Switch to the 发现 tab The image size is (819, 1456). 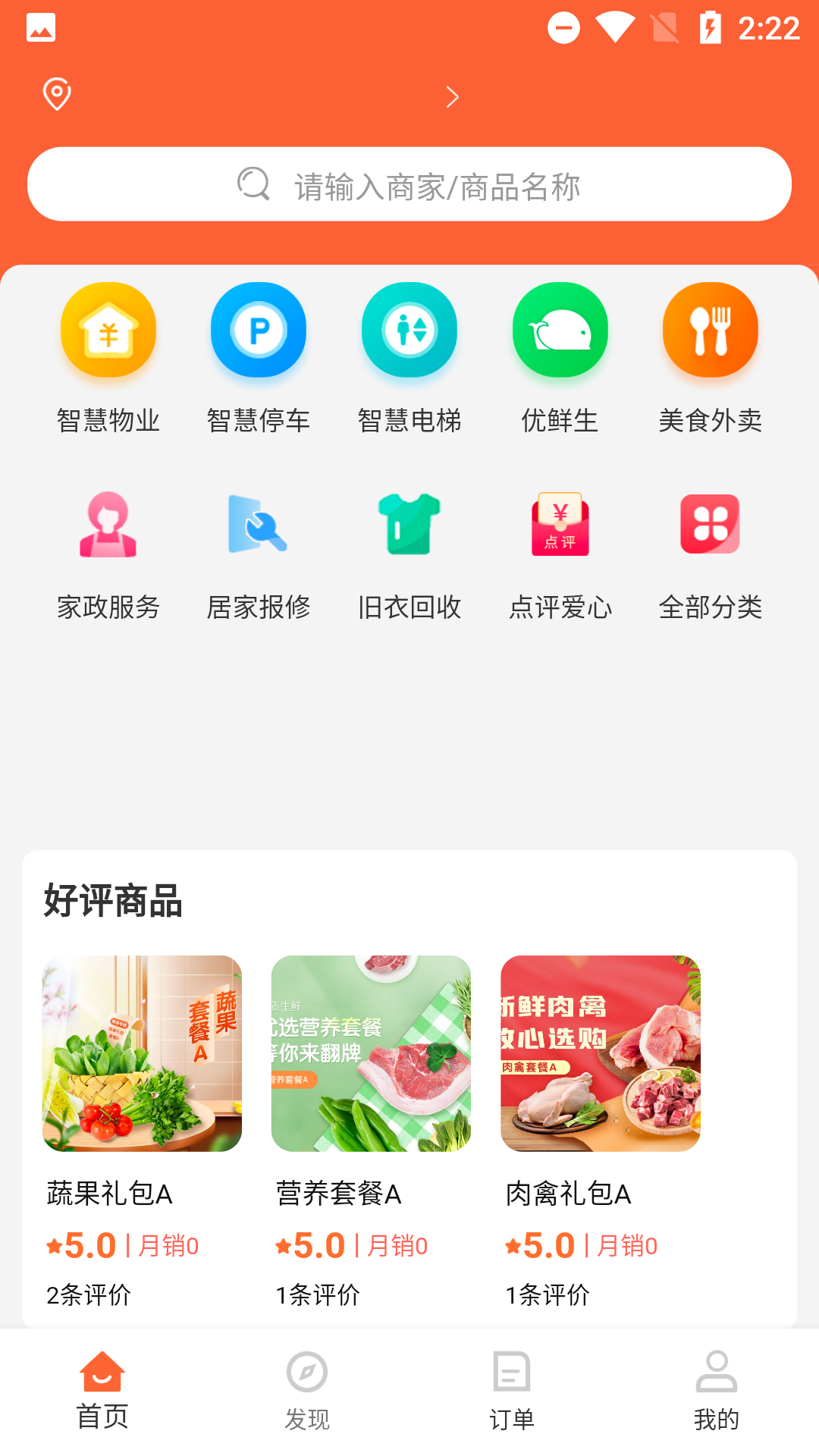click(x=307, y=1391)
